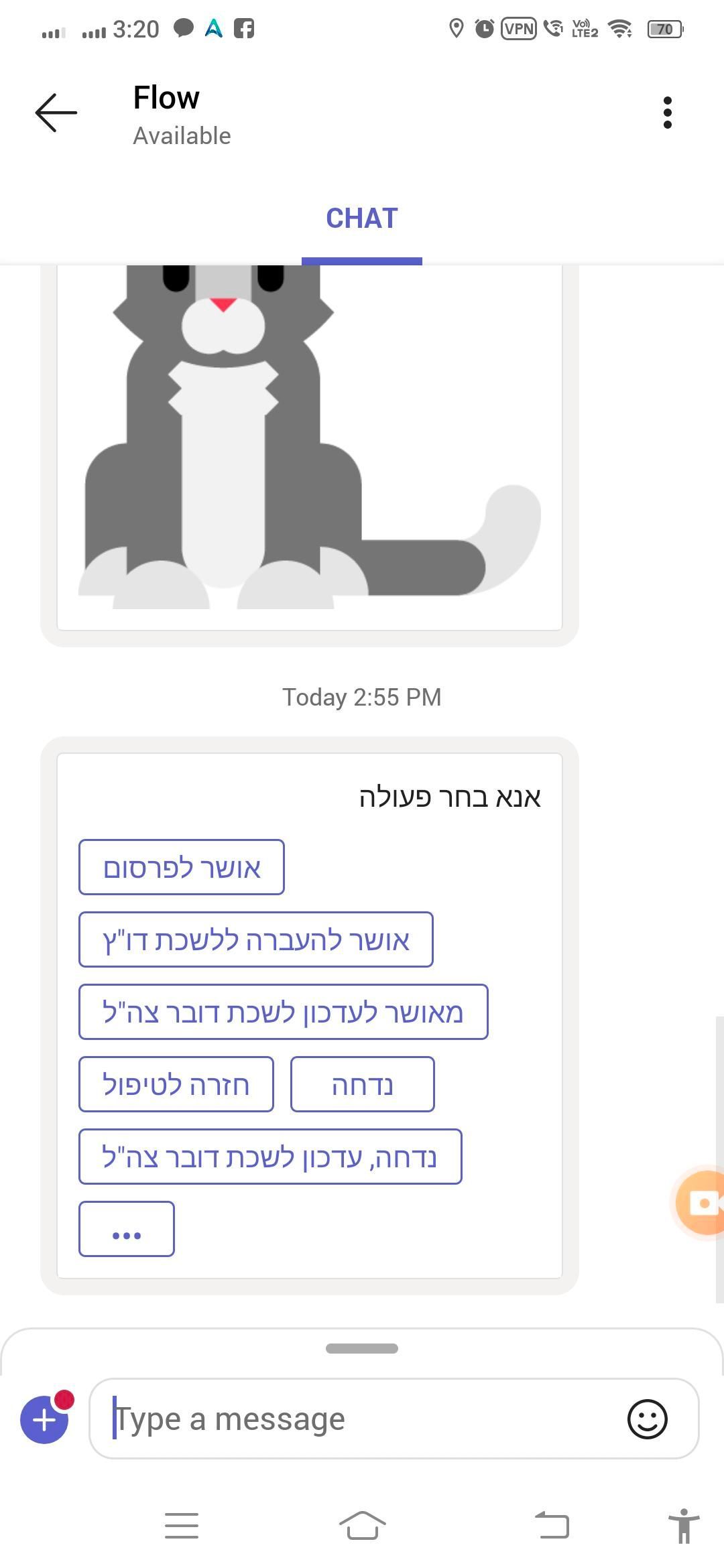Focus the Type a message field
Viewport: 724px width, 1568px height.
click(x=362, y=1419)
